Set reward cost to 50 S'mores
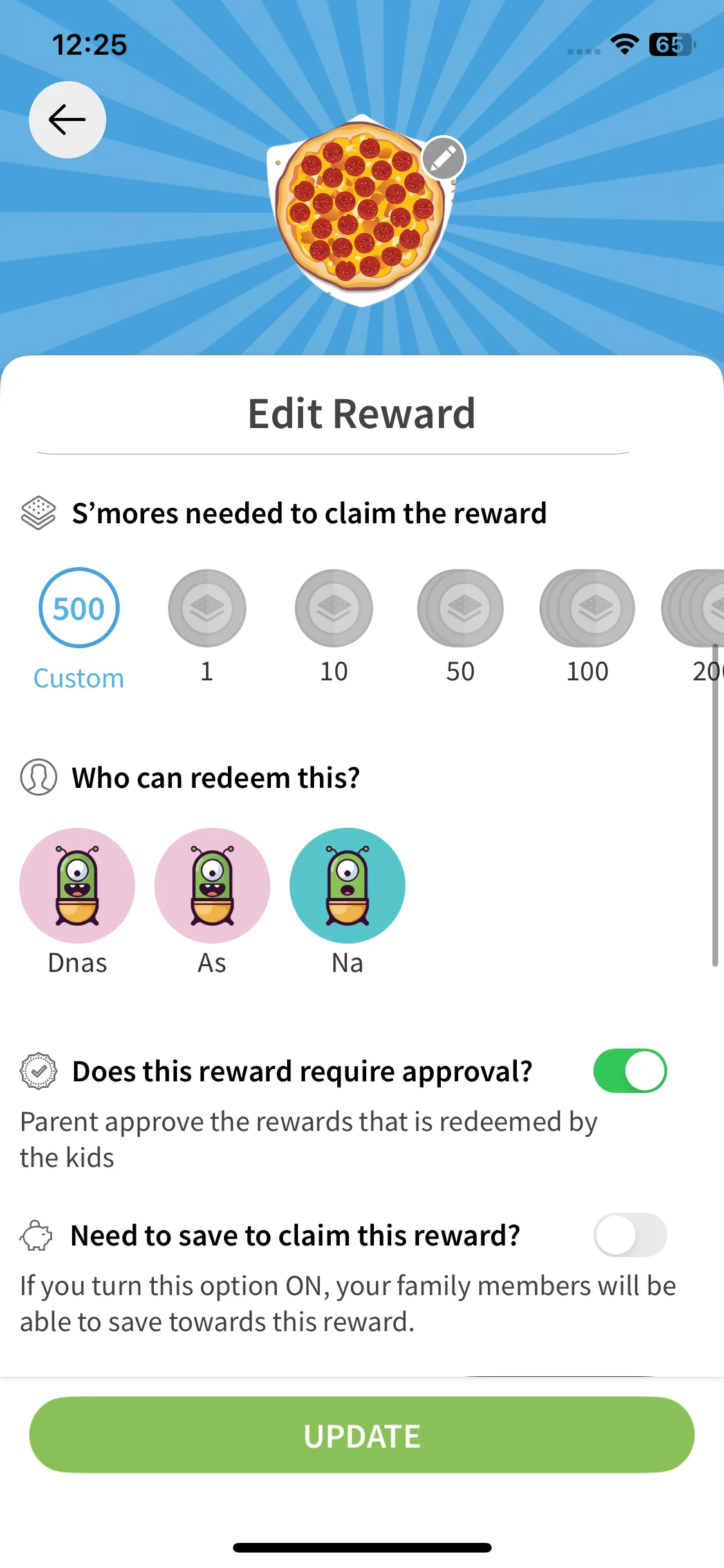 pyautogui.click(x=460, y=608)
